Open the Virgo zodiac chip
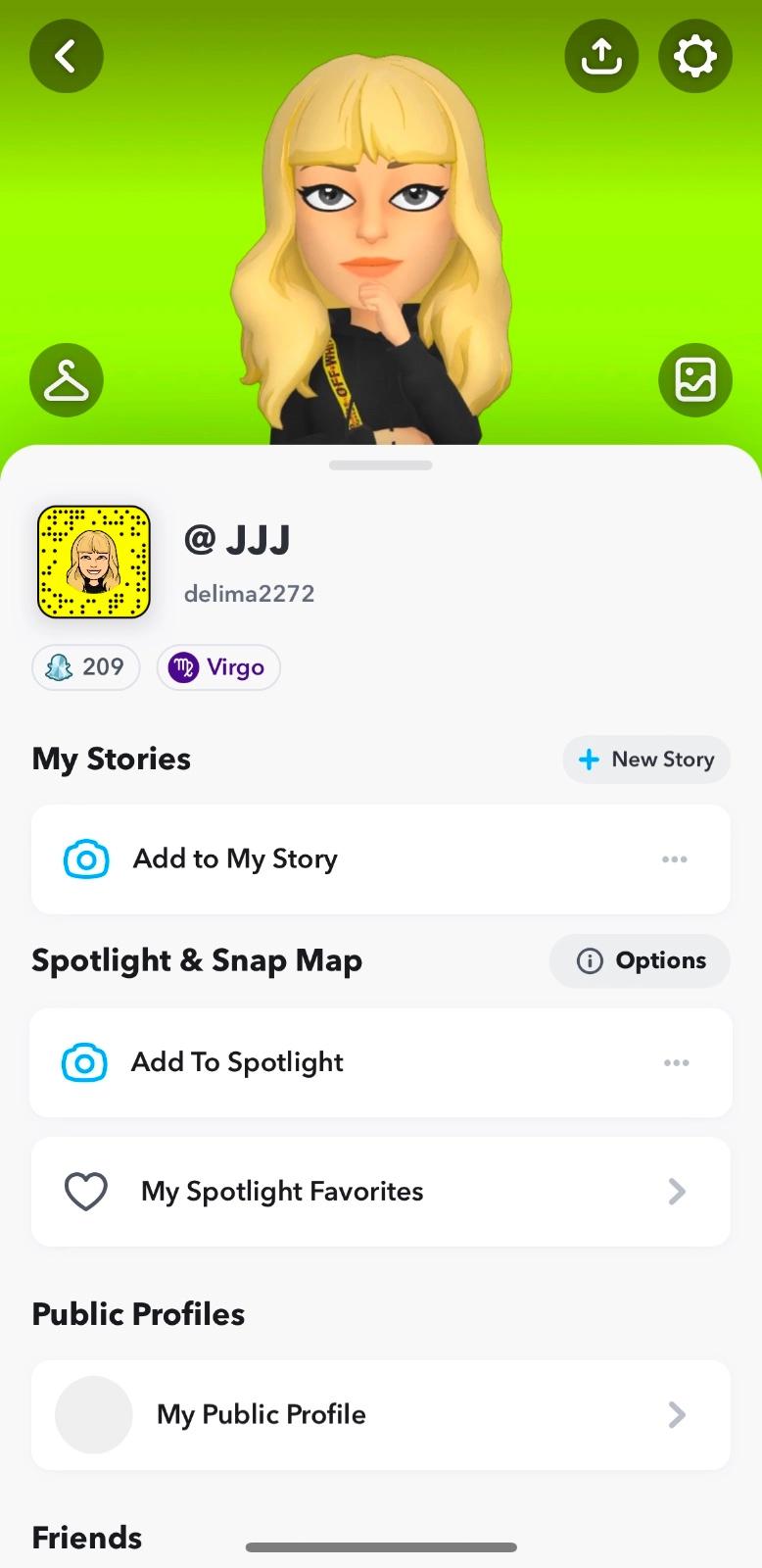The height and width of the screenshot is (1568, 762). (218, 667)
